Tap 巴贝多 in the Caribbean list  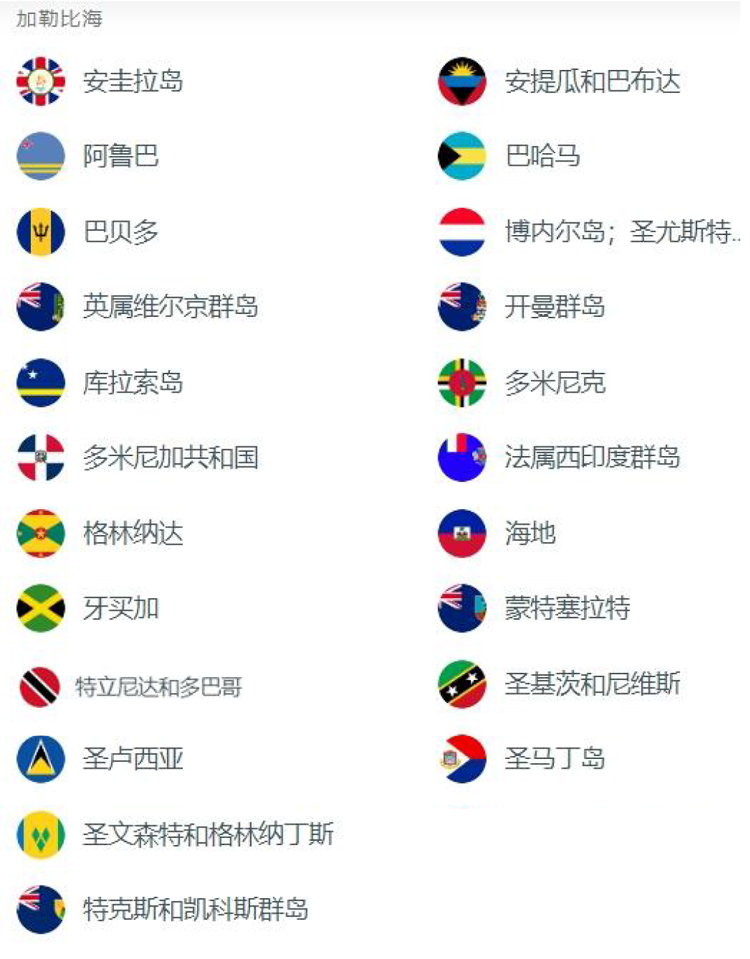coord(120,232)
